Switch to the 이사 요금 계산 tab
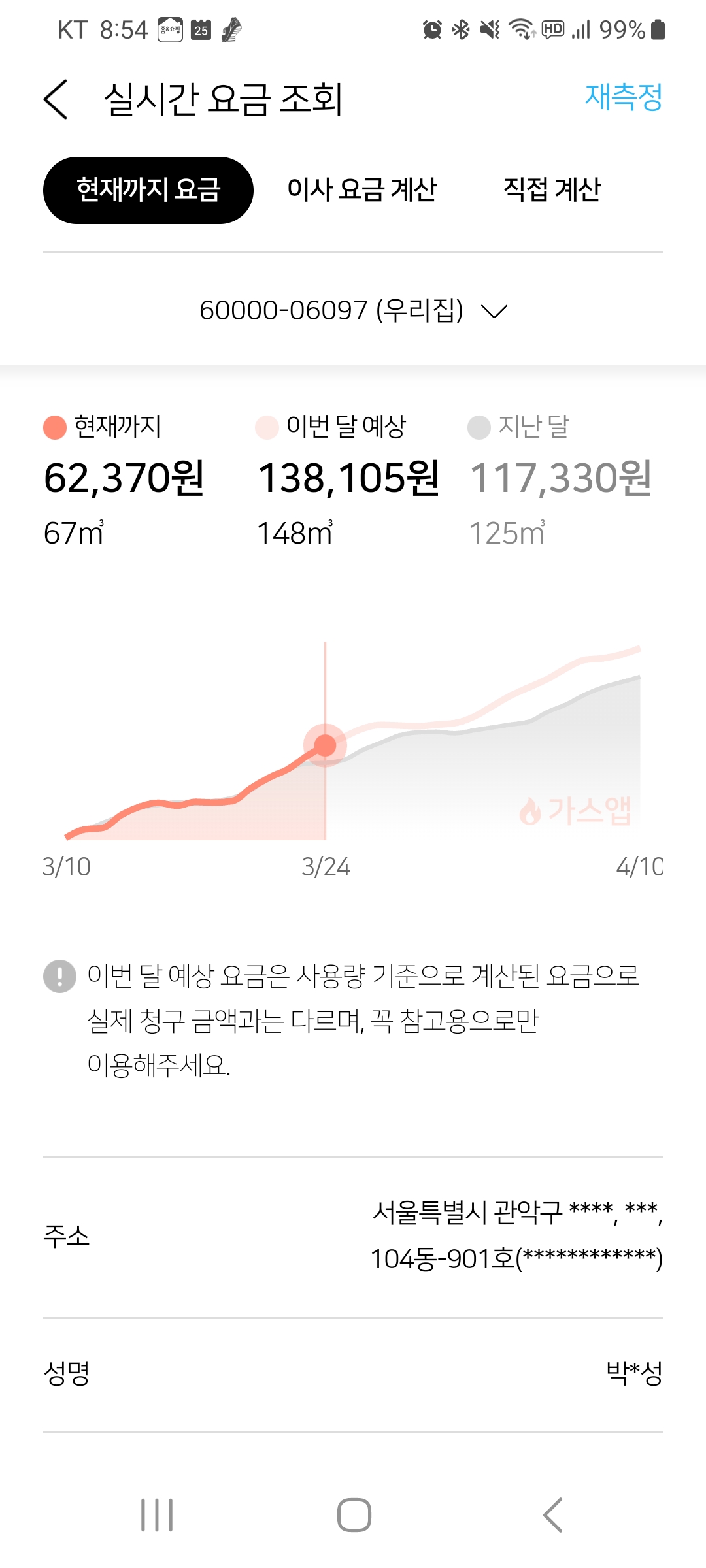 [x=361, y=190]
